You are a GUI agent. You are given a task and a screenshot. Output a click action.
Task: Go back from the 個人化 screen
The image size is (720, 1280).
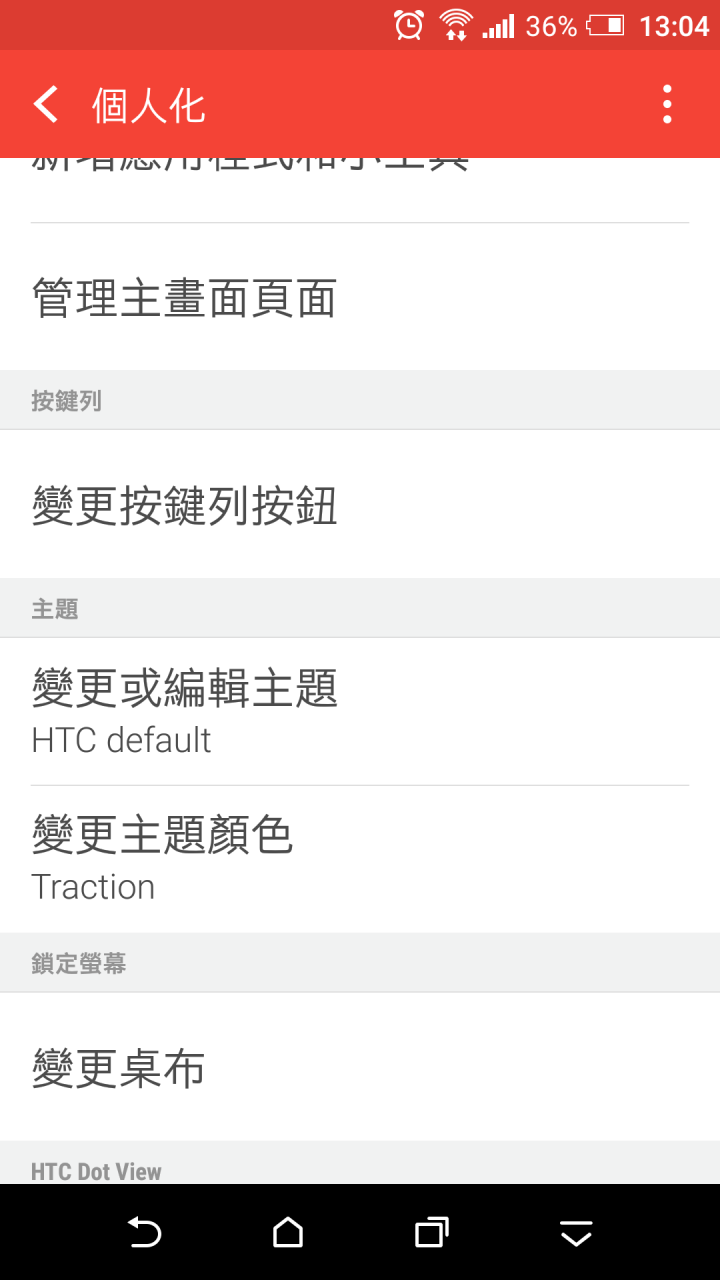point(46,104)
